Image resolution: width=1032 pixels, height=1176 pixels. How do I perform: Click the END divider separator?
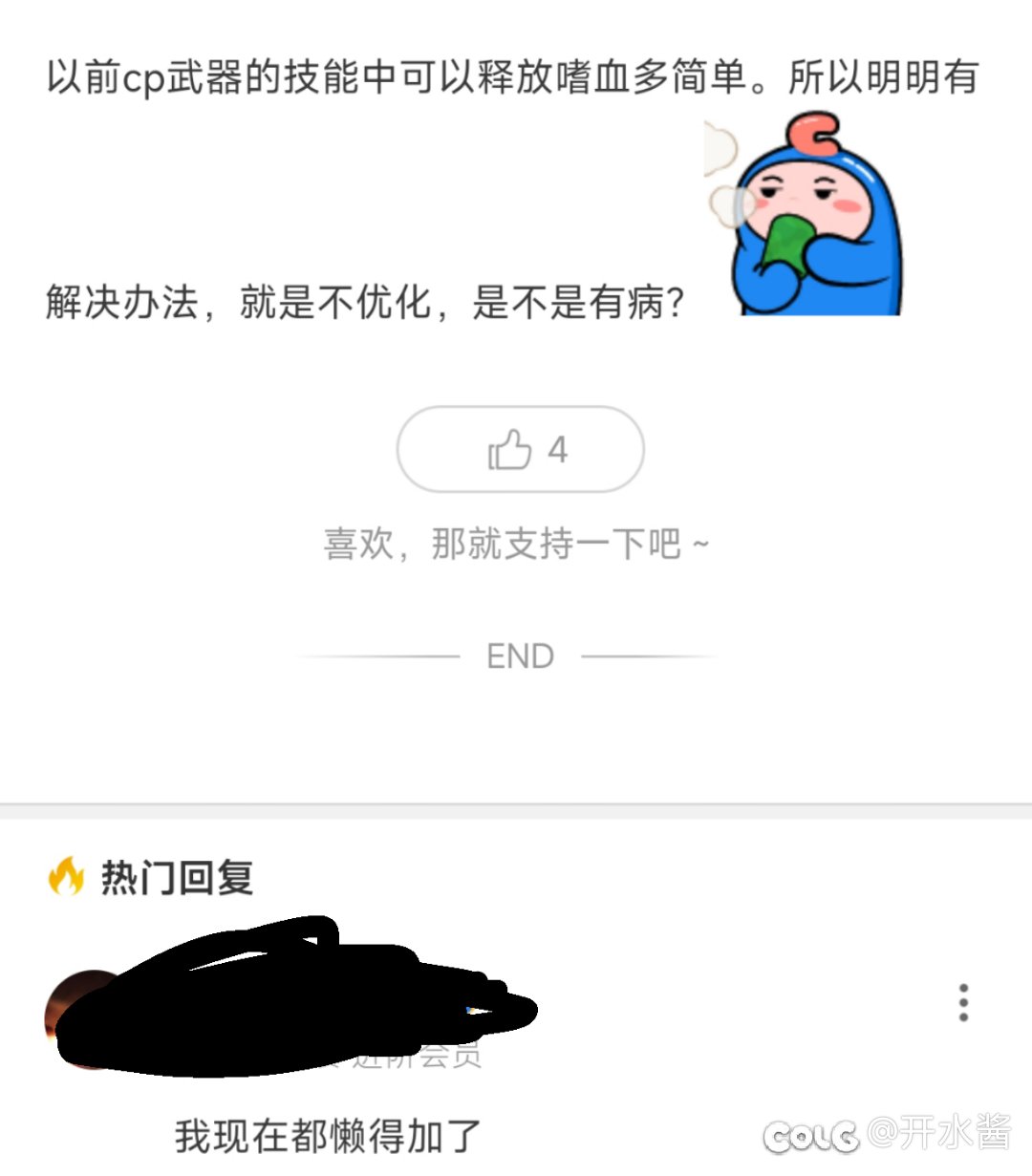(519, 655)
